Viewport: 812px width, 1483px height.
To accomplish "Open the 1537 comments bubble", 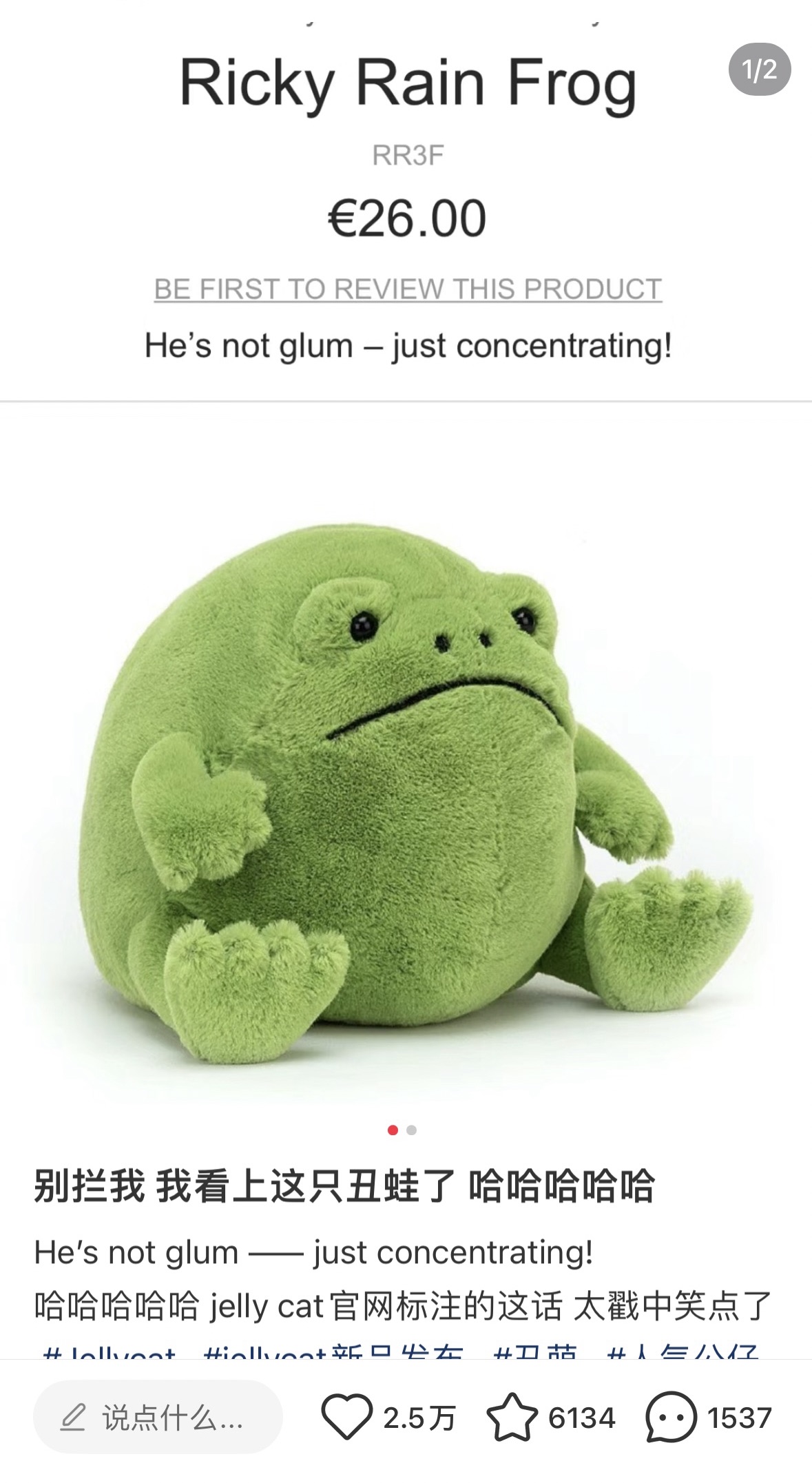I will (x=671, y=1417).
